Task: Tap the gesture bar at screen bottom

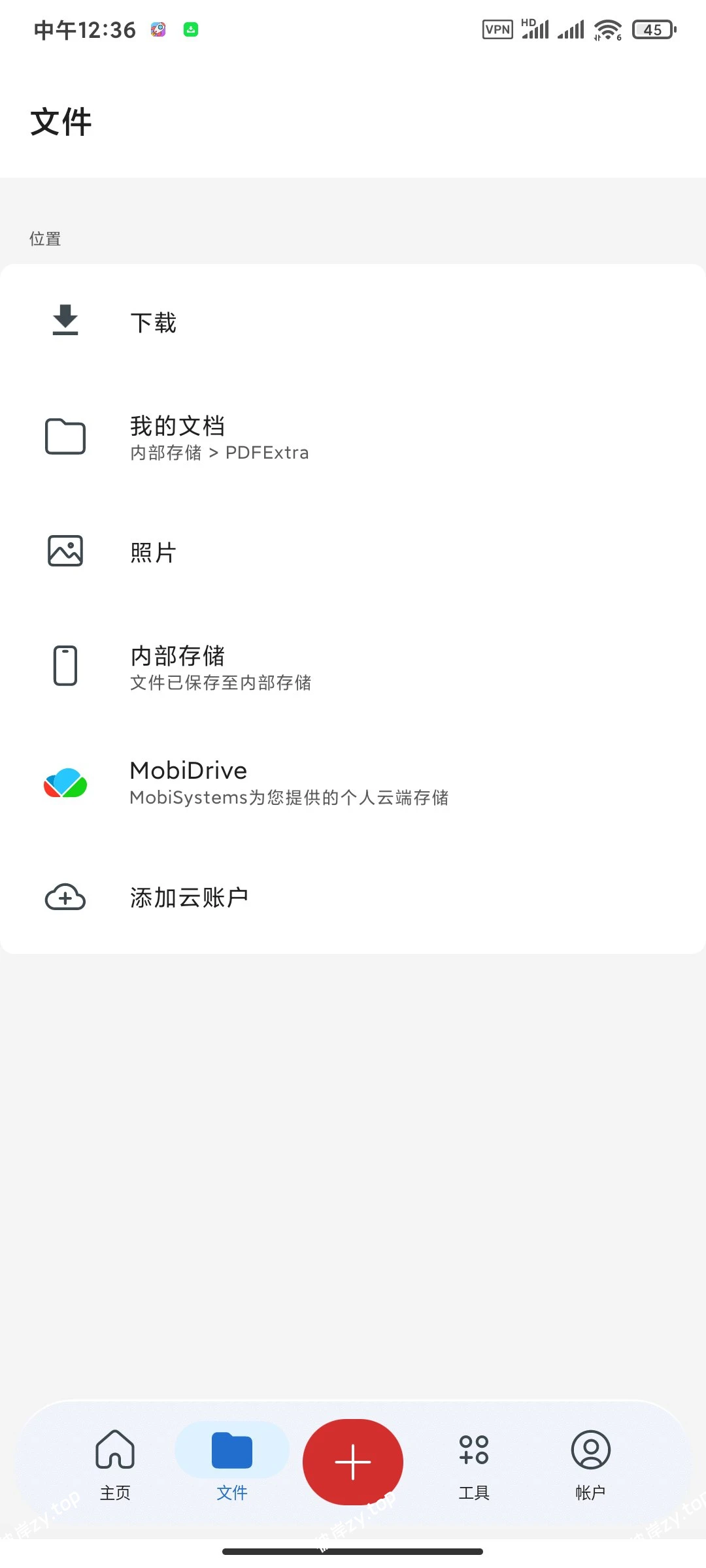Action: point(353,1551)
